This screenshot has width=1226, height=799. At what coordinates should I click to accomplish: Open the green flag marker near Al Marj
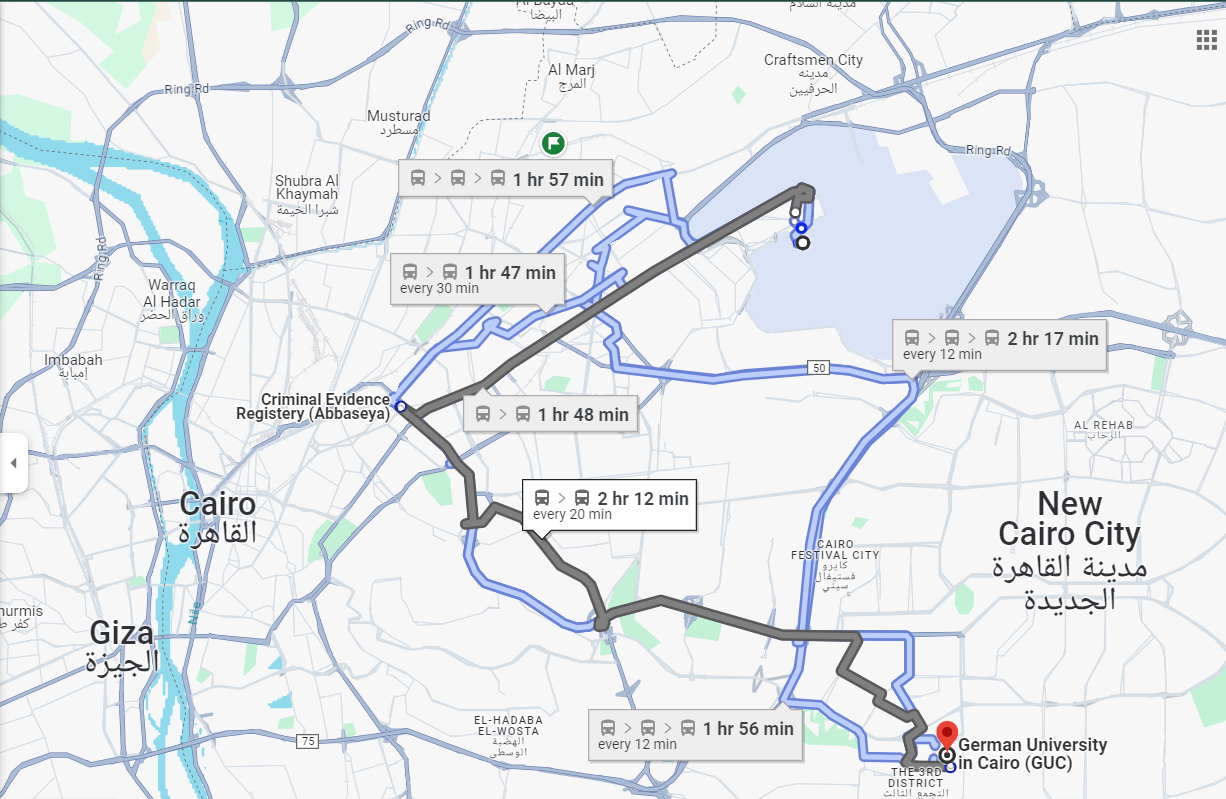553,143
